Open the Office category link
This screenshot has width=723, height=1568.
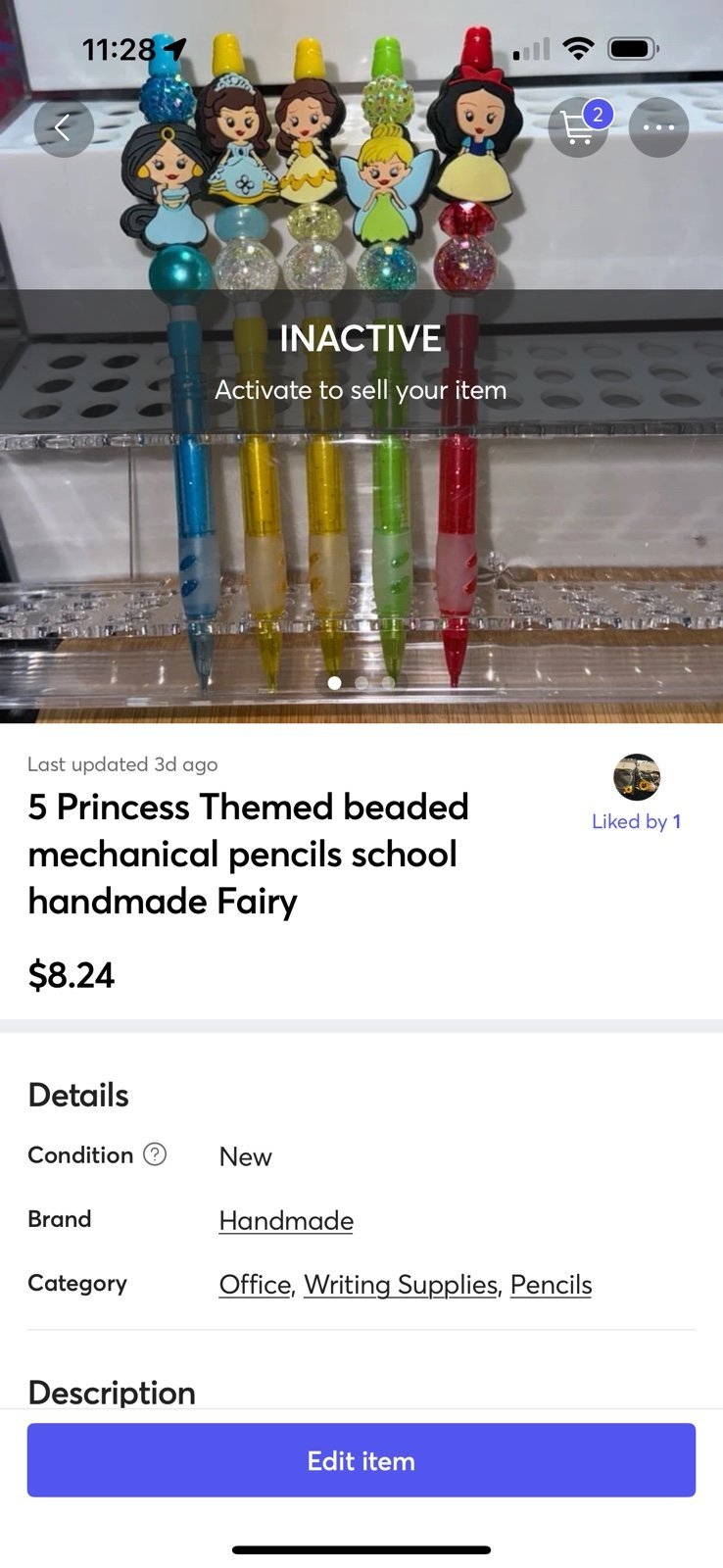click(x=255, y=1284)
